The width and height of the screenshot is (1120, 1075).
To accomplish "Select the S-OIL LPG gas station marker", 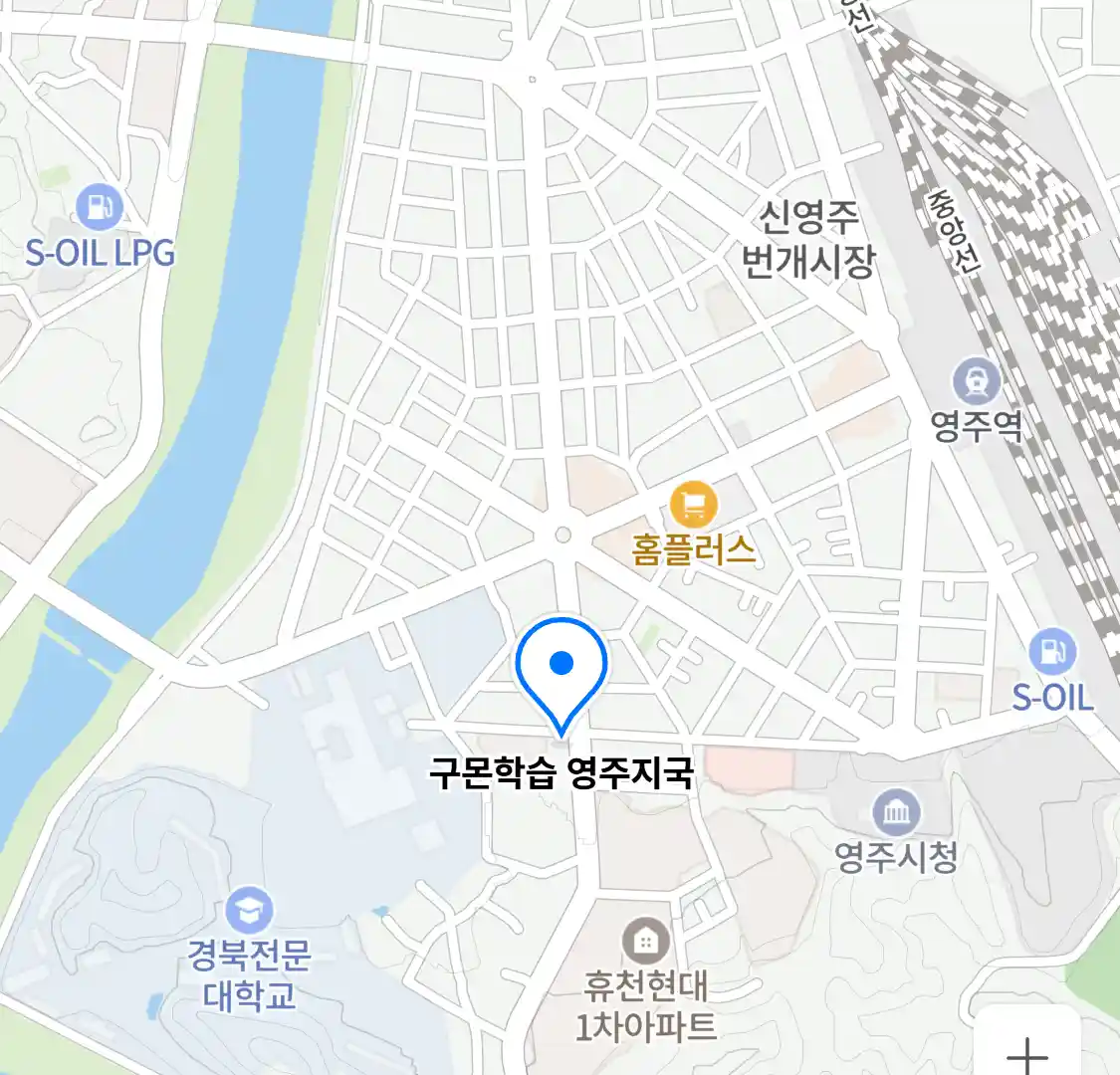I will [99, 208].
